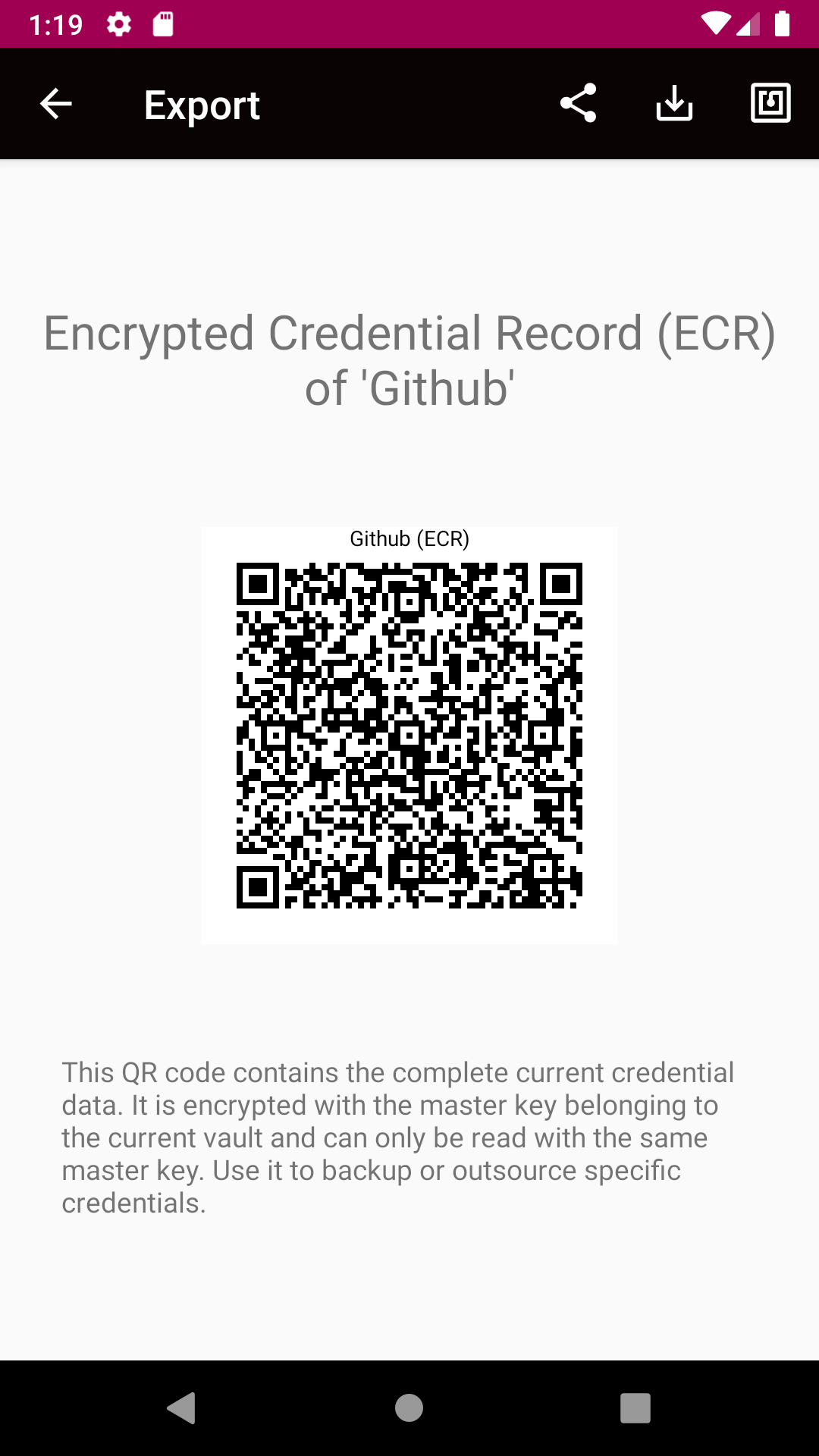Image resolution: width=819 pixels, height=1456 pixels.
Task: Tap the system home button
Action: [x=409, y=1408]
